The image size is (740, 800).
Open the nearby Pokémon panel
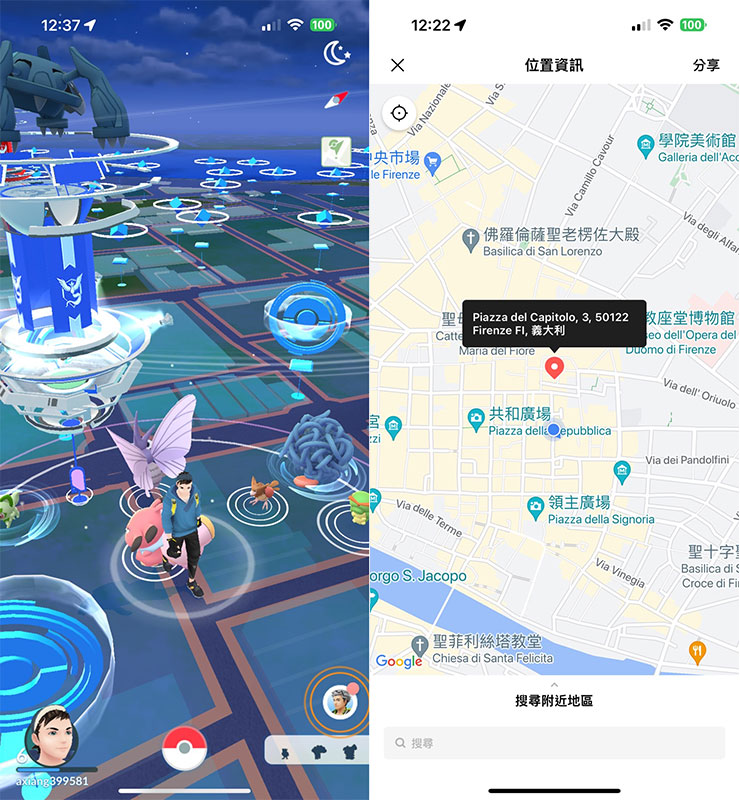[x=315, y=749]
